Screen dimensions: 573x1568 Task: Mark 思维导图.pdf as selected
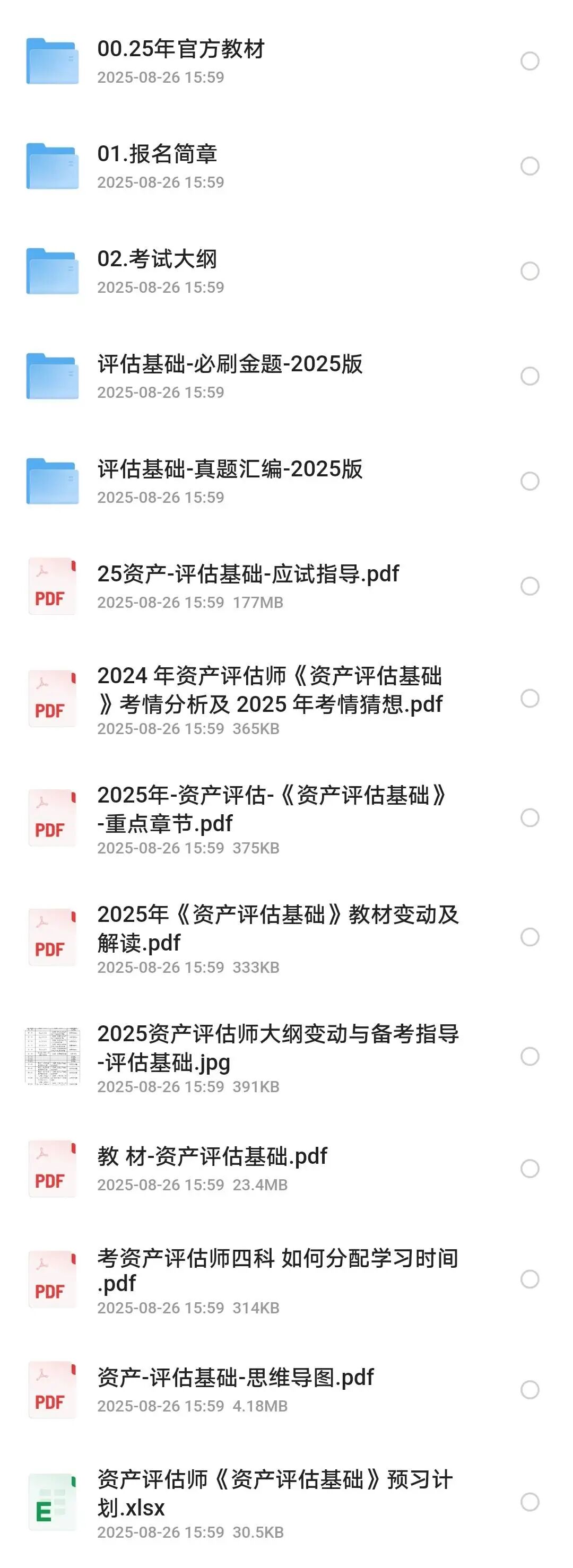tap(530, 1390)
